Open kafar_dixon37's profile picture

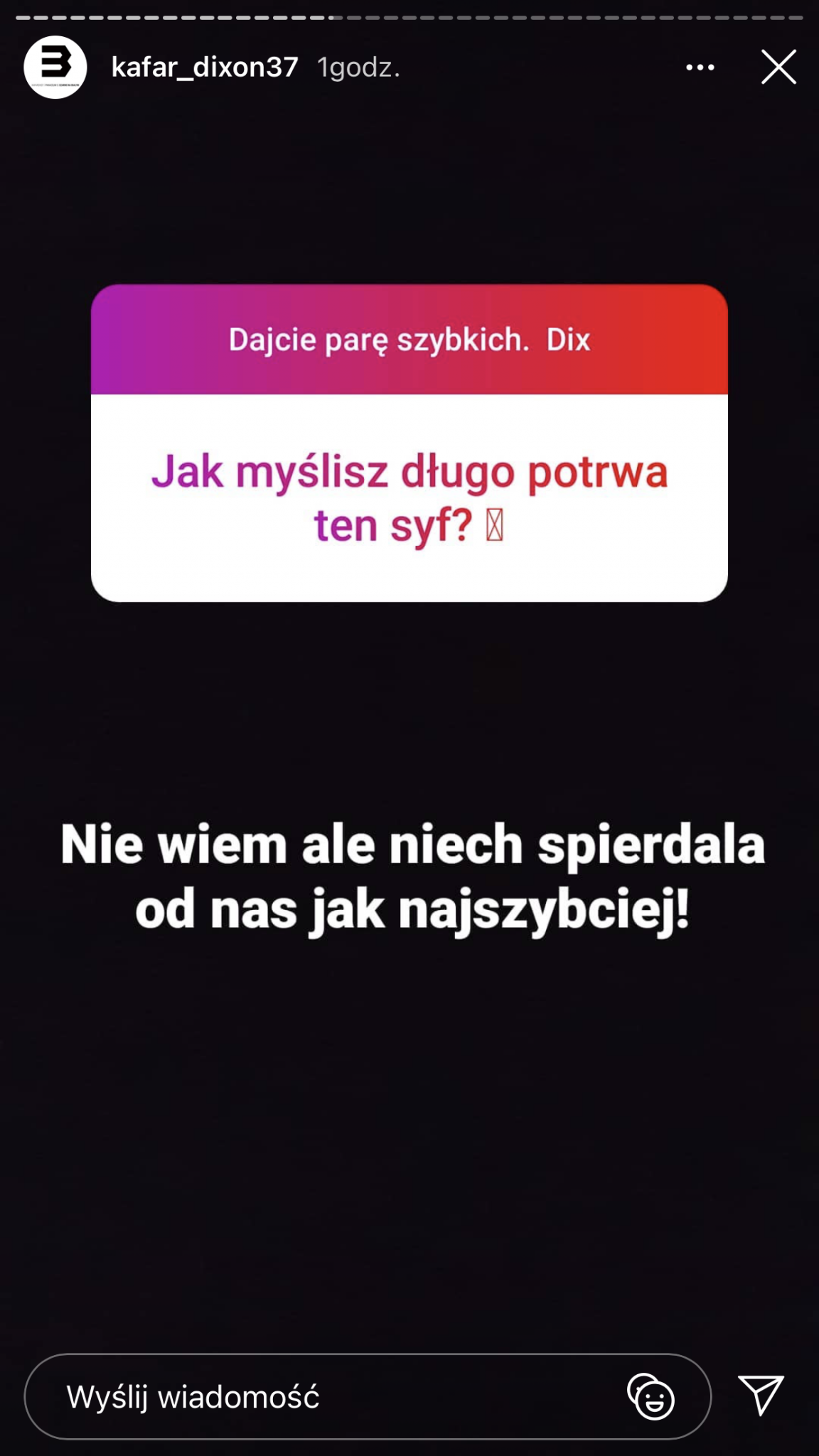pos(55,67)
